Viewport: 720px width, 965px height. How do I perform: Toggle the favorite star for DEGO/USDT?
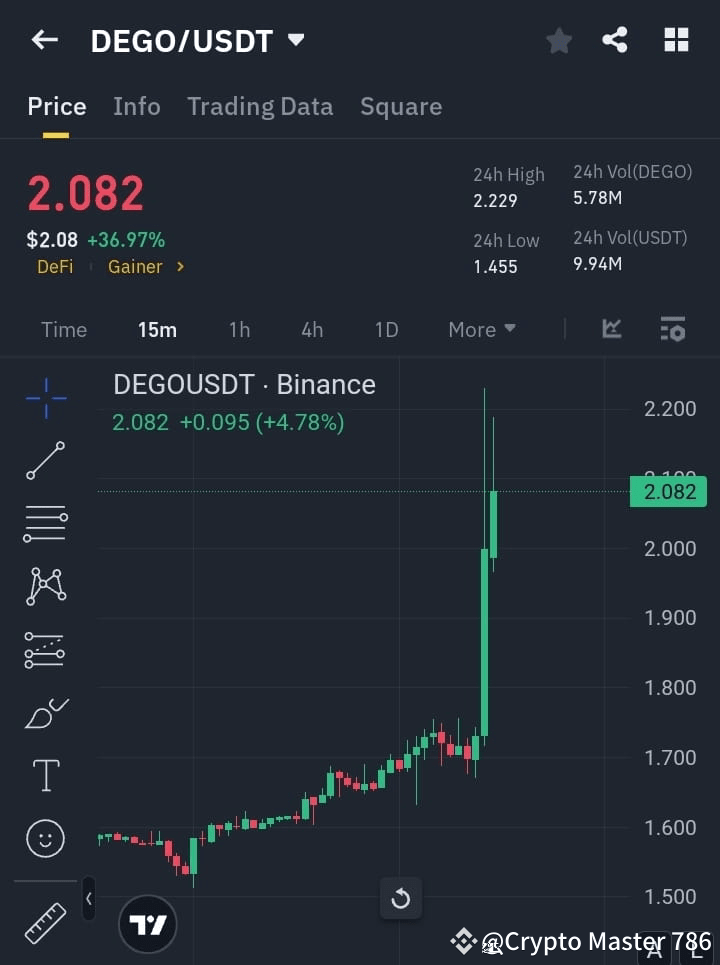[559, 40]
